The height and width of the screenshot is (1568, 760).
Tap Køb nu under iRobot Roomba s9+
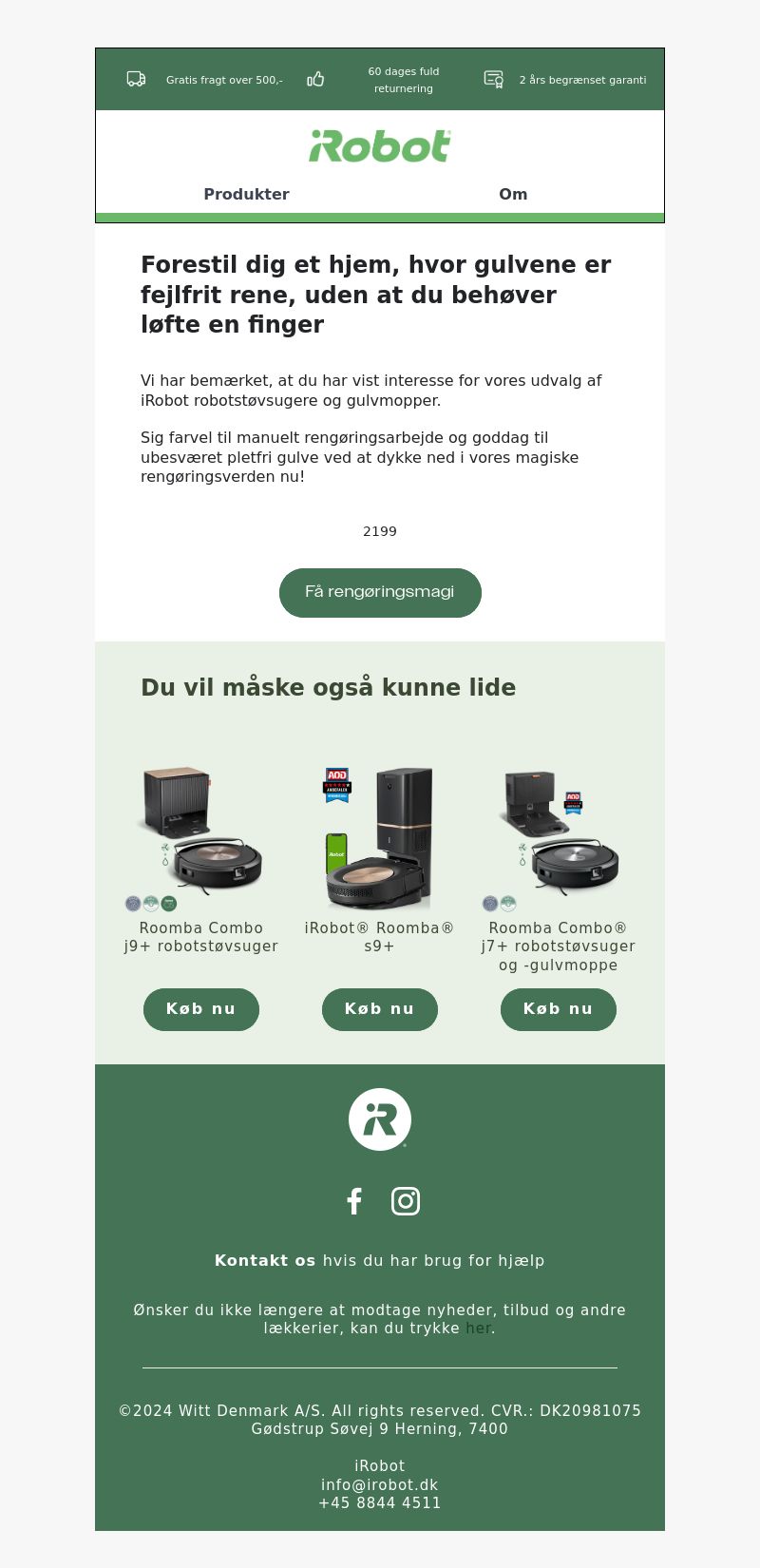tap(379, 1009)
